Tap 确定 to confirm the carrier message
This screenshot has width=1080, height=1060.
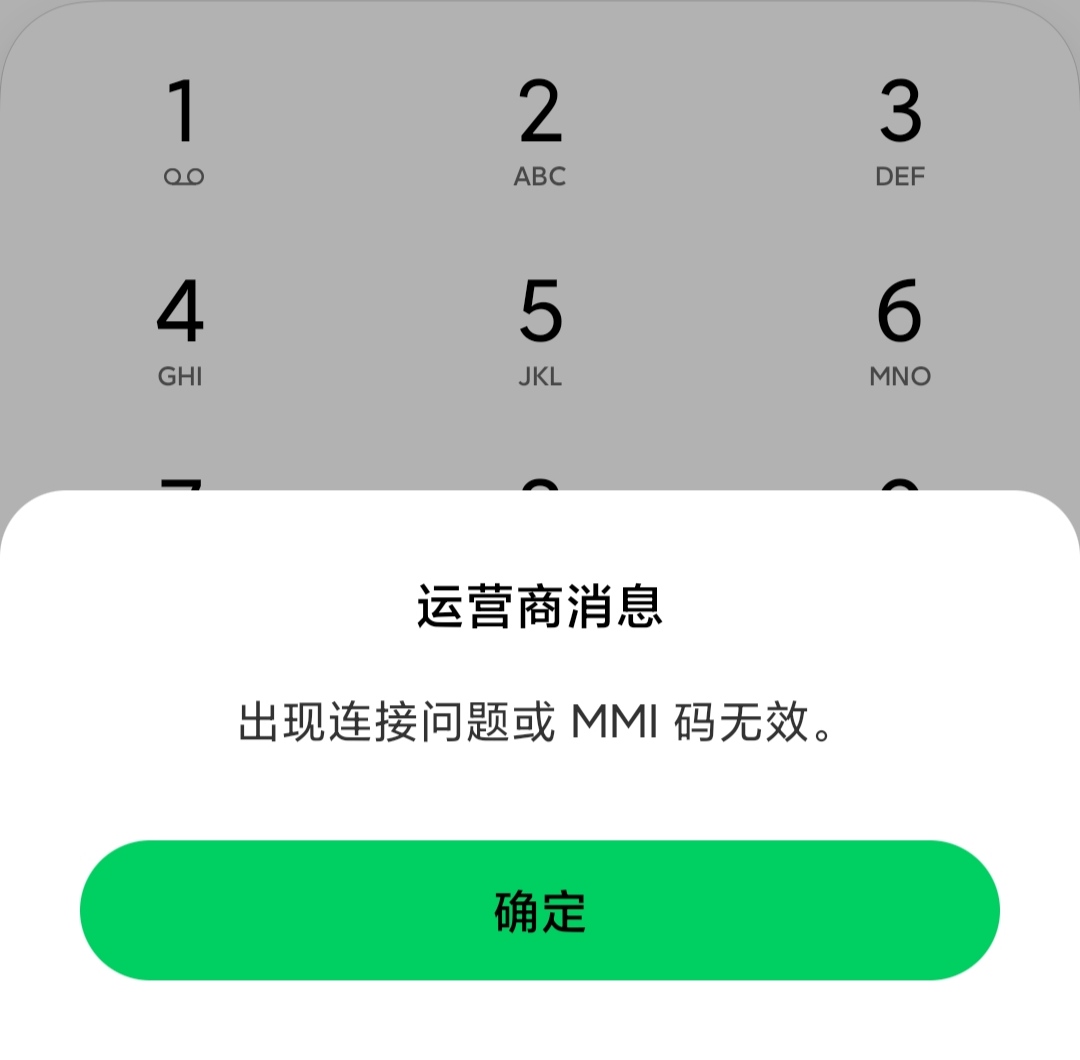point(540,910)
